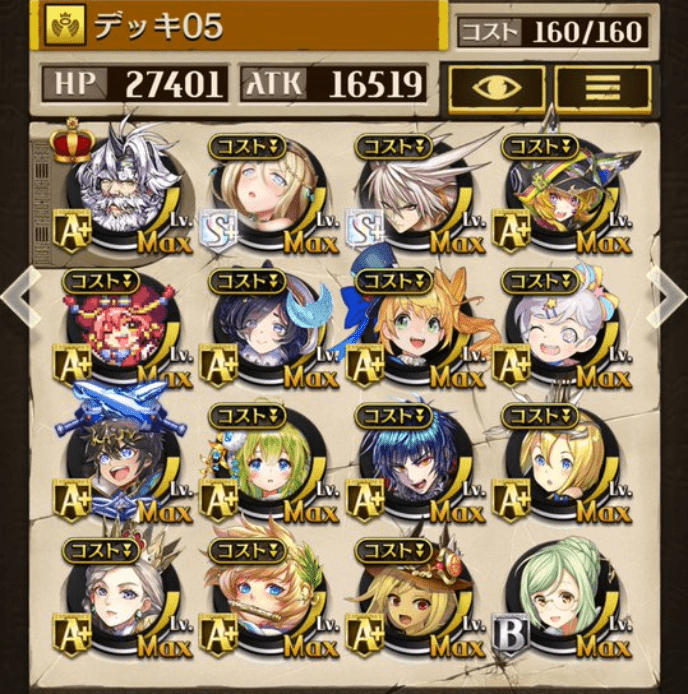Tap the eye view button

coord(496,88)
